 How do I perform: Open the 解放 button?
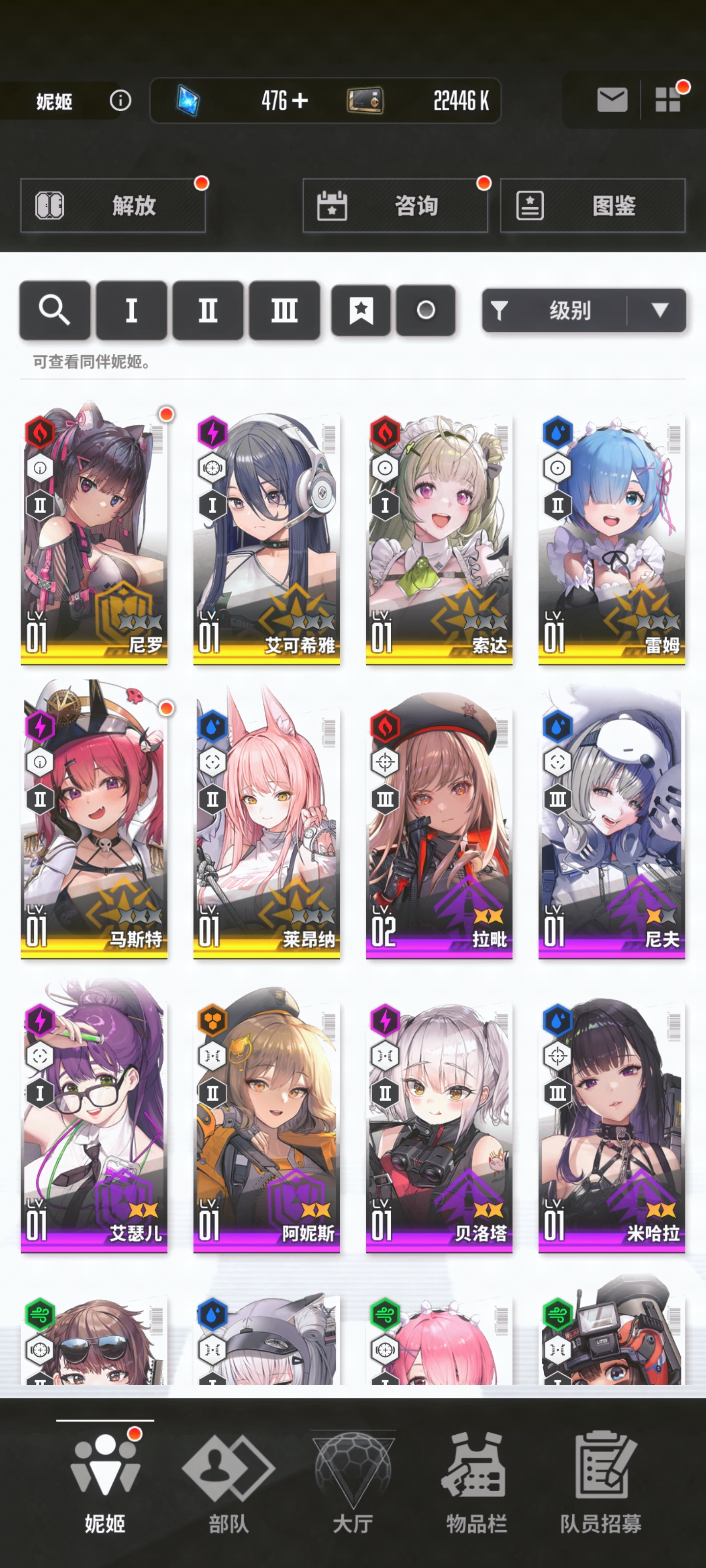(113, 206)
